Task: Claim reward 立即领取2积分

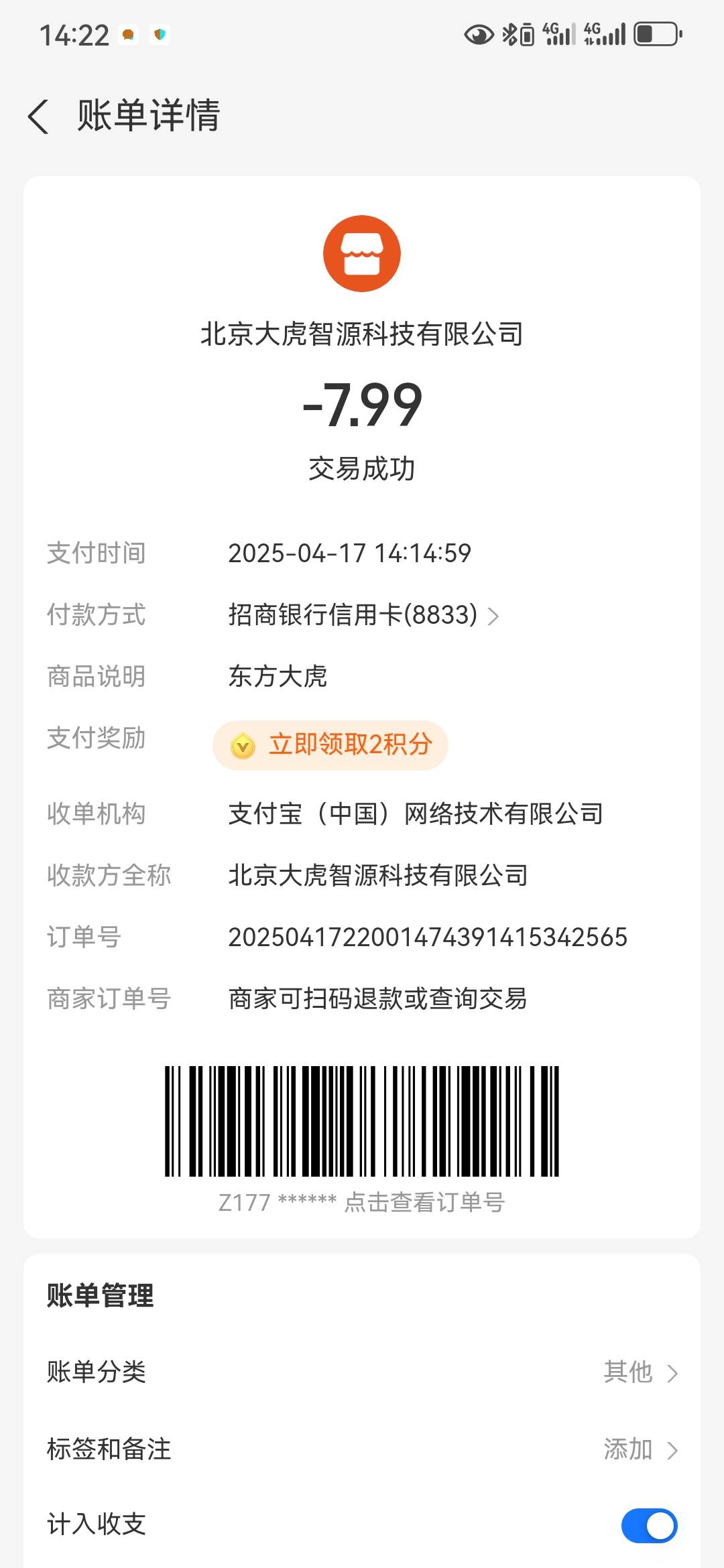Action: tap(330, 745)
